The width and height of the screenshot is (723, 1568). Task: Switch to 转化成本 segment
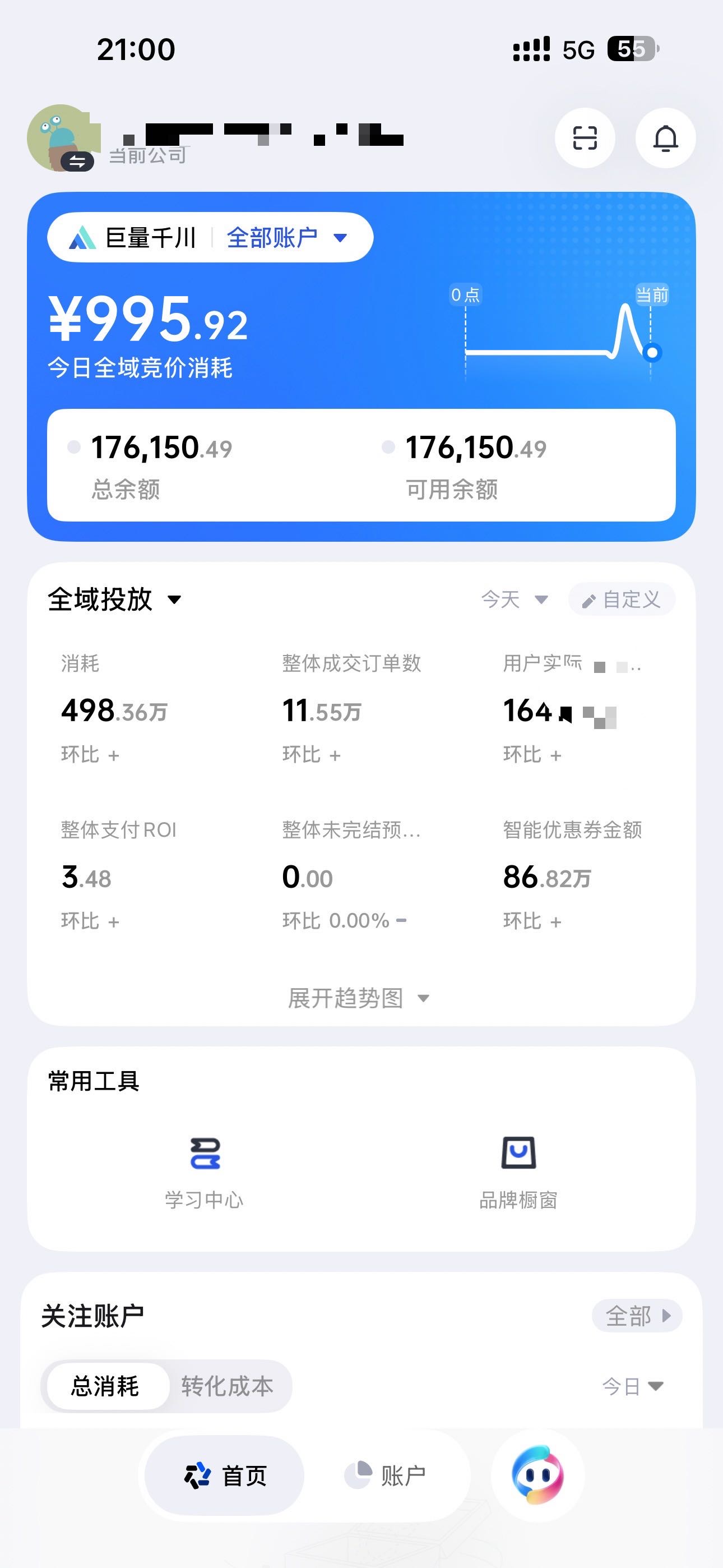[227, 1386]
